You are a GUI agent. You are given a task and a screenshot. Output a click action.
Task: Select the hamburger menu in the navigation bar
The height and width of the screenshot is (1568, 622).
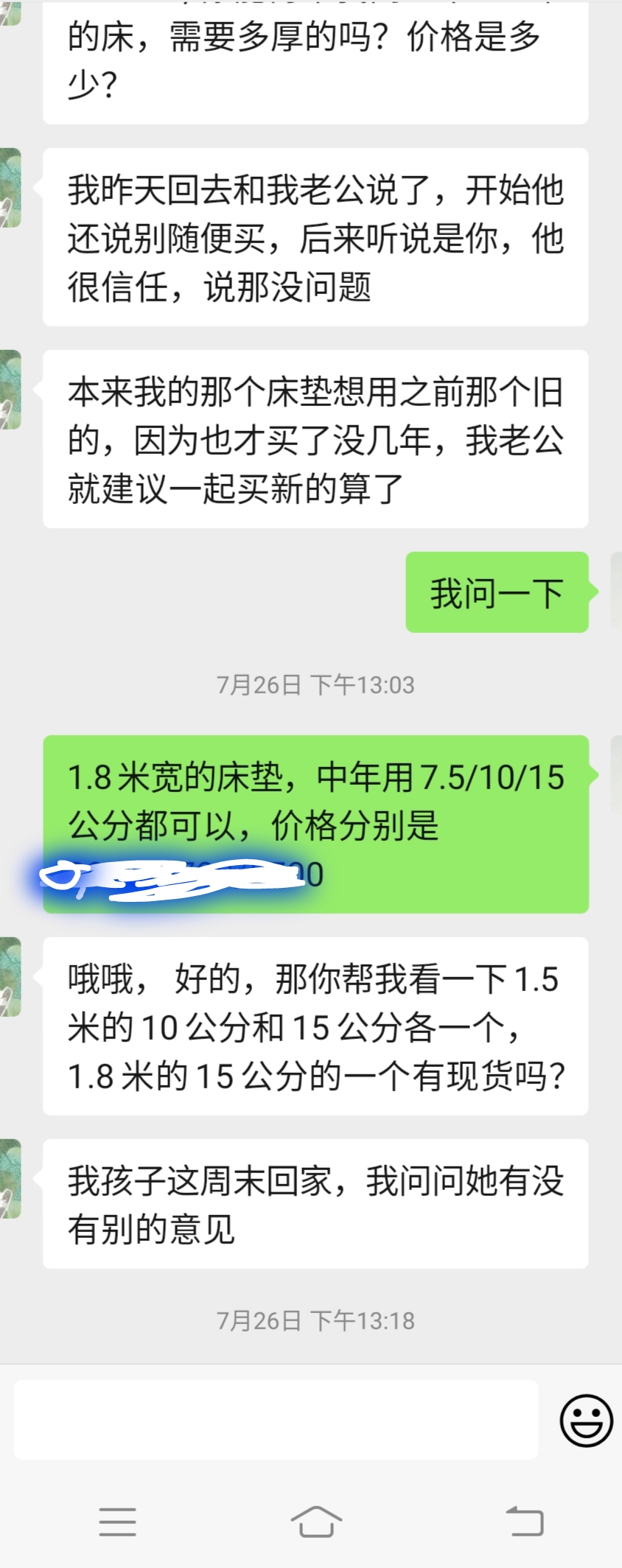[118, 1524]
